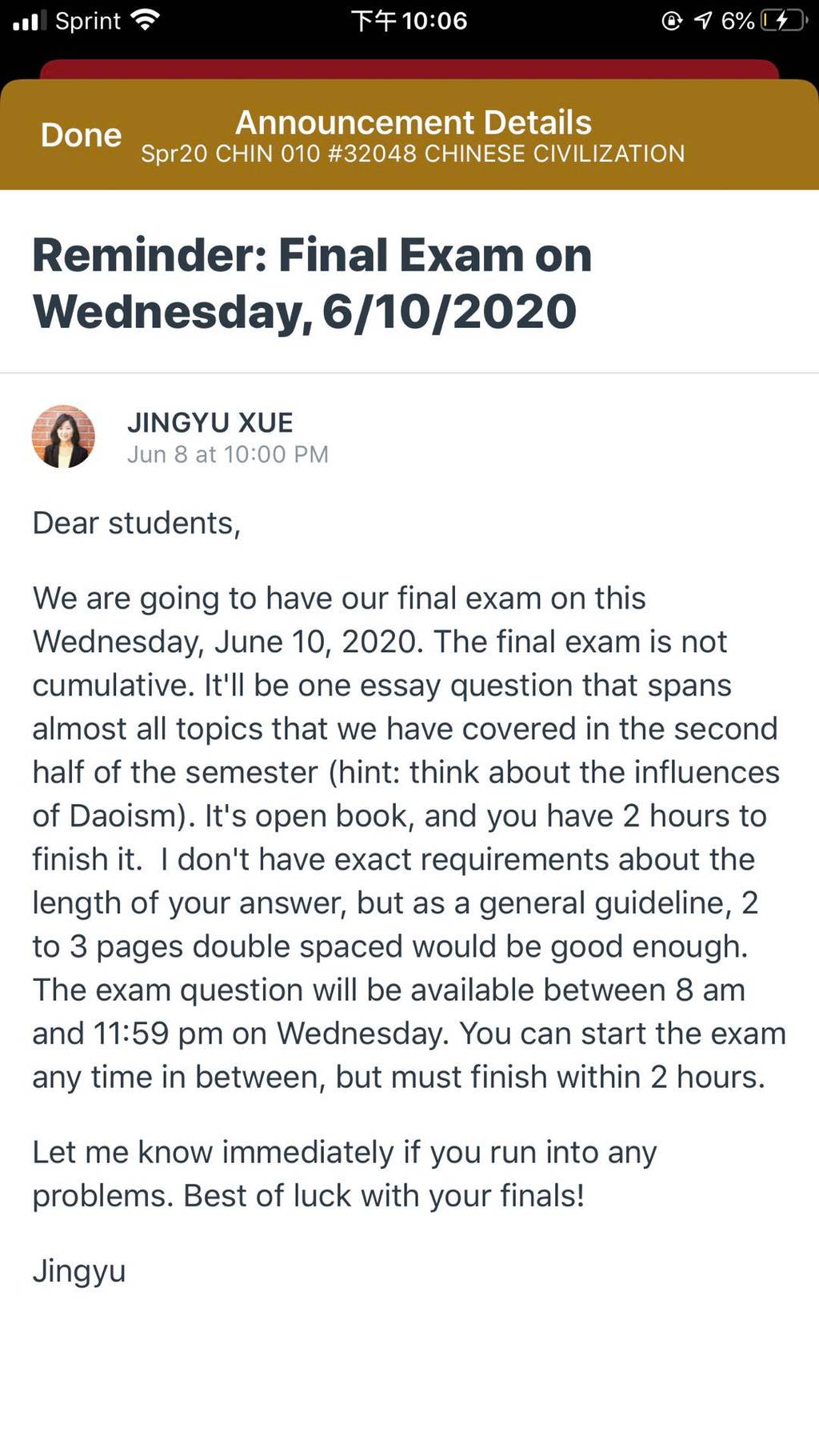819x1456 pixels.
Task: Open Jingyu Xue's profile picture
Action: point(63,436)
